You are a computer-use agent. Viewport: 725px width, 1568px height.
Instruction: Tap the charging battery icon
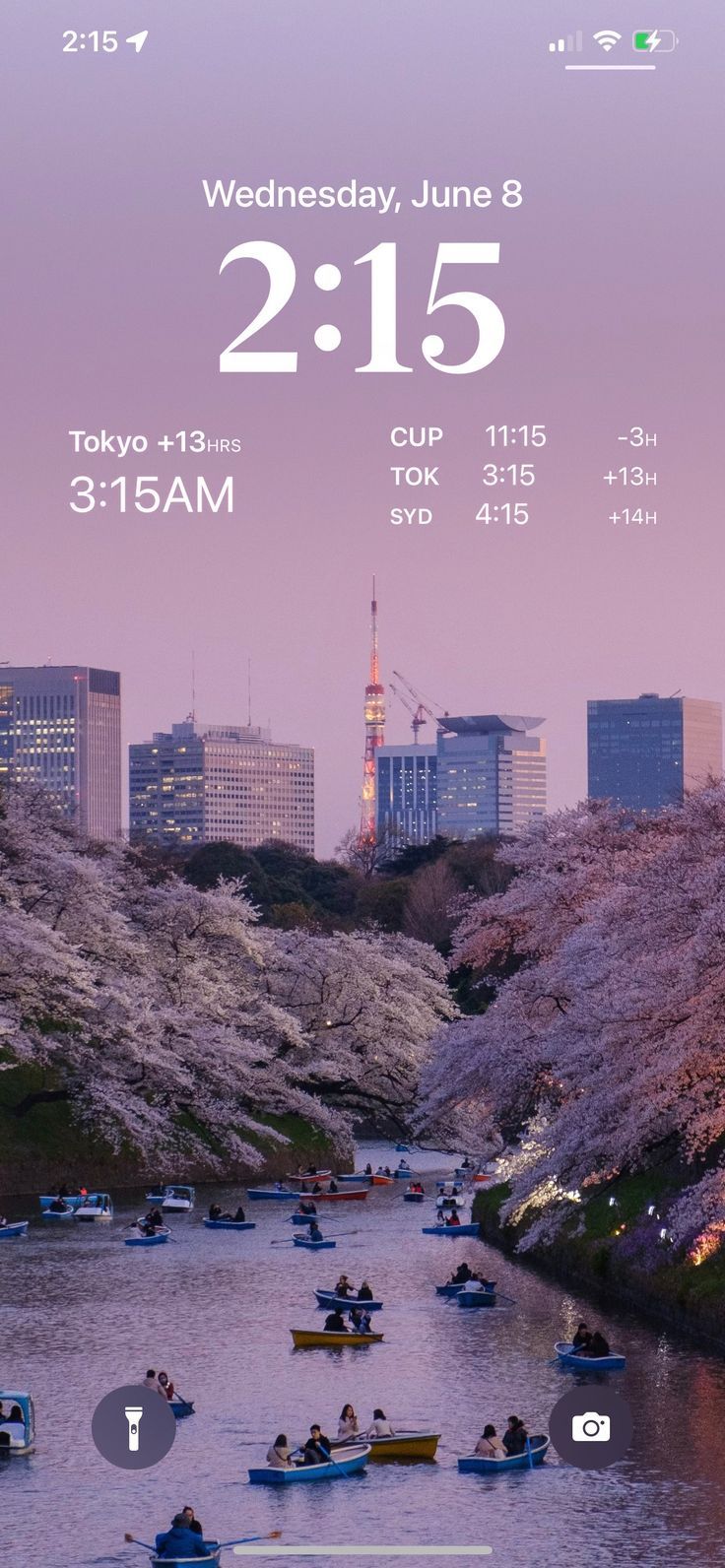[x=655, y=40]
